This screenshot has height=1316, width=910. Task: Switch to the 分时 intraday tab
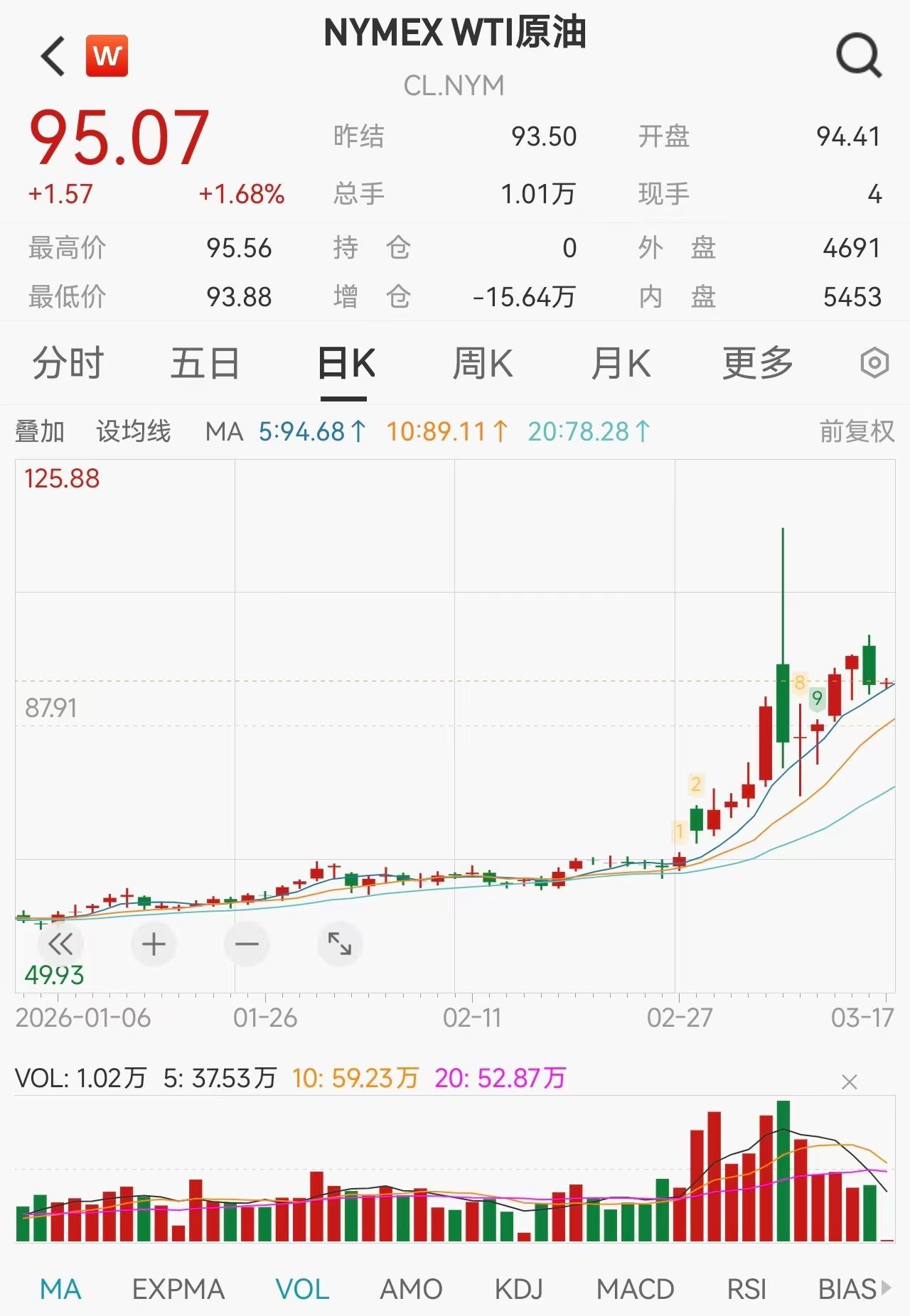67,362
